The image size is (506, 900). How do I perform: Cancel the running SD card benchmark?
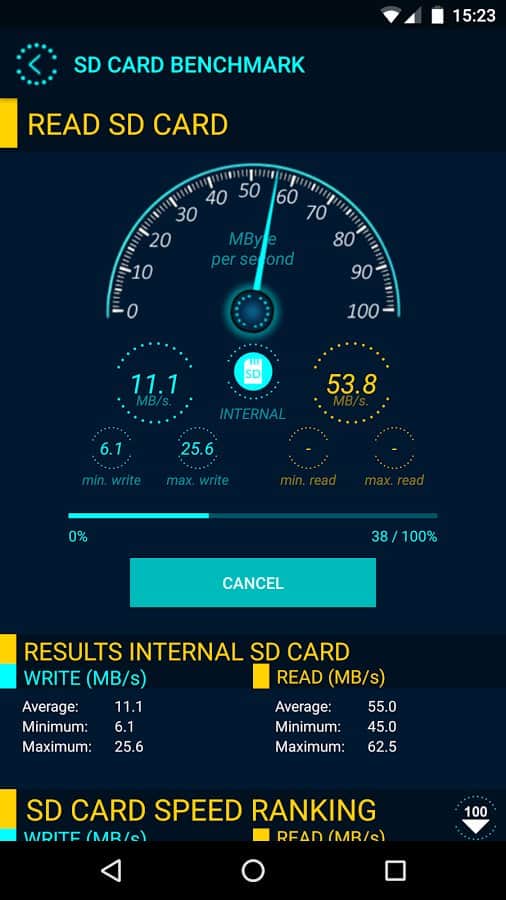252,583
